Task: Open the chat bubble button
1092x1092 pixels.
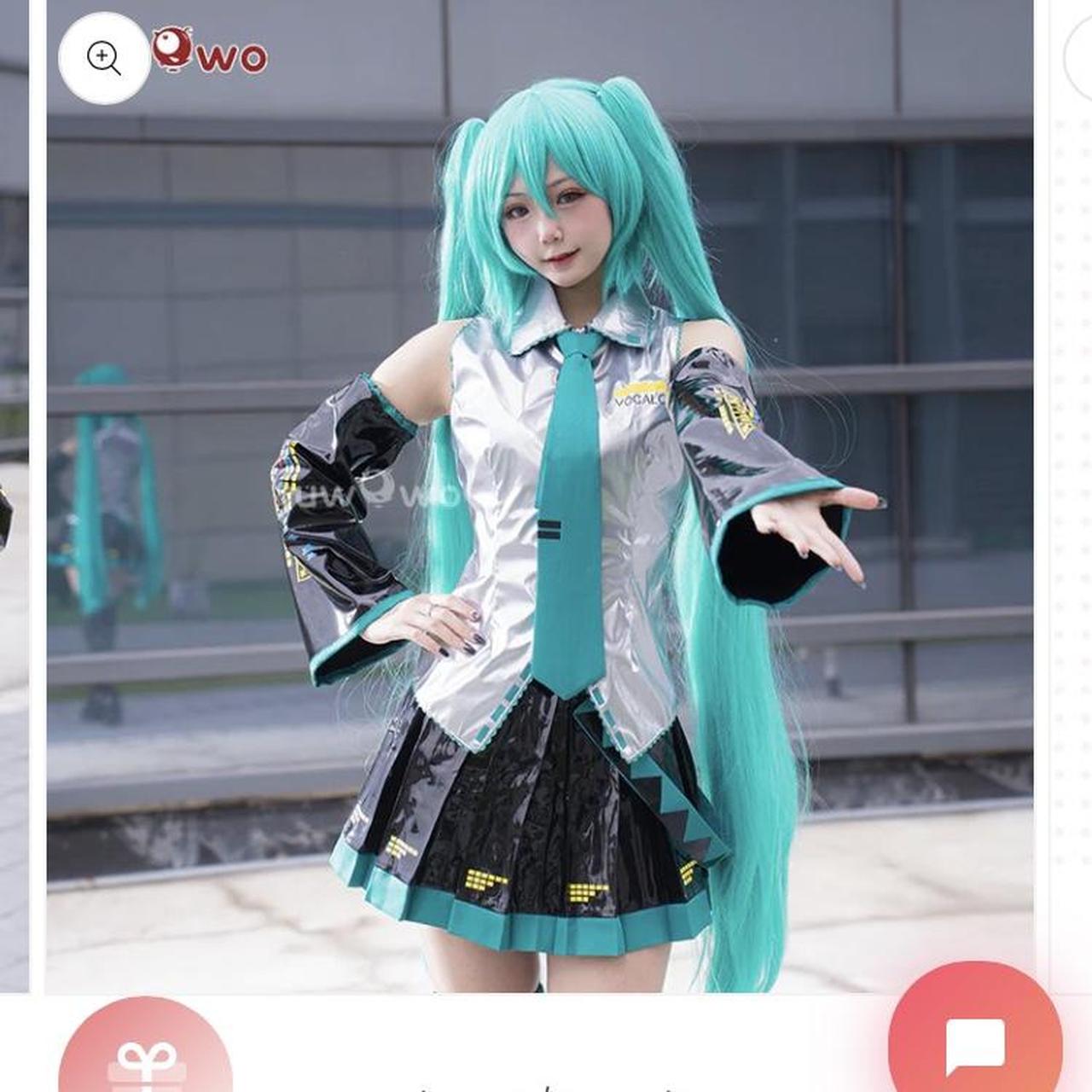Action: [974, 1043]
